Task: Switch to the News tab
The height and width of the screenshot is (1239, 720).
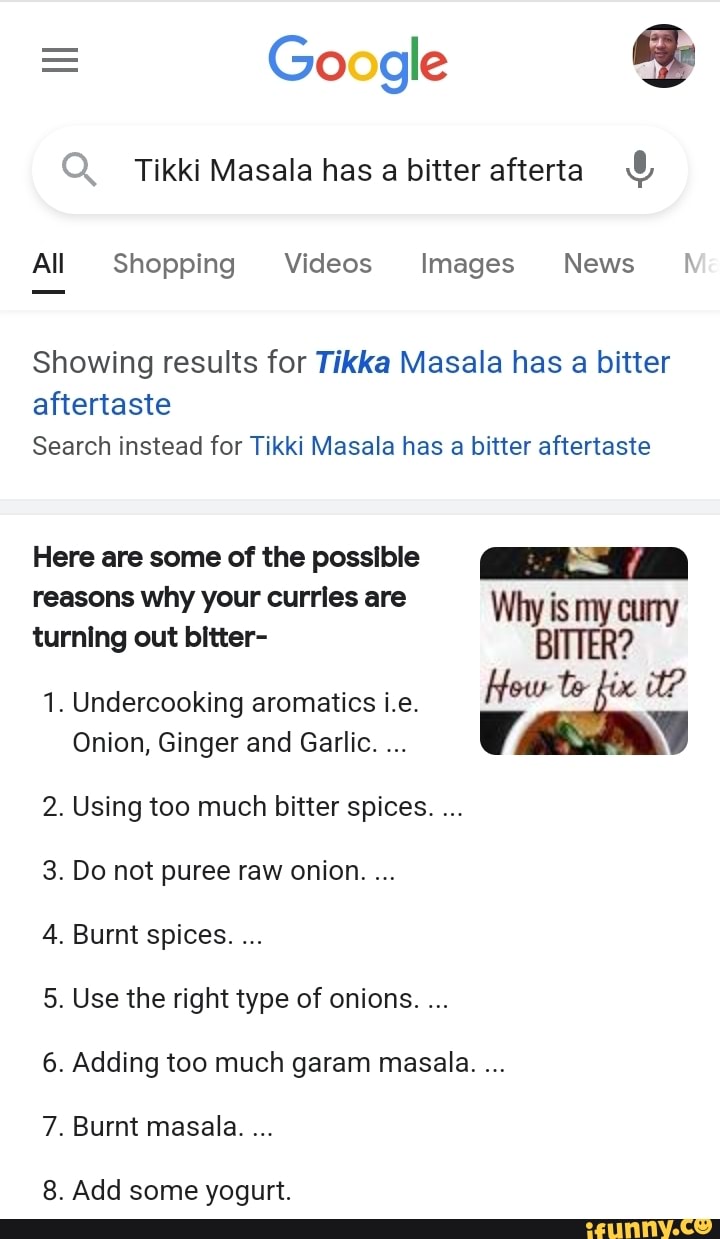Action: click(x=598, y=264)
